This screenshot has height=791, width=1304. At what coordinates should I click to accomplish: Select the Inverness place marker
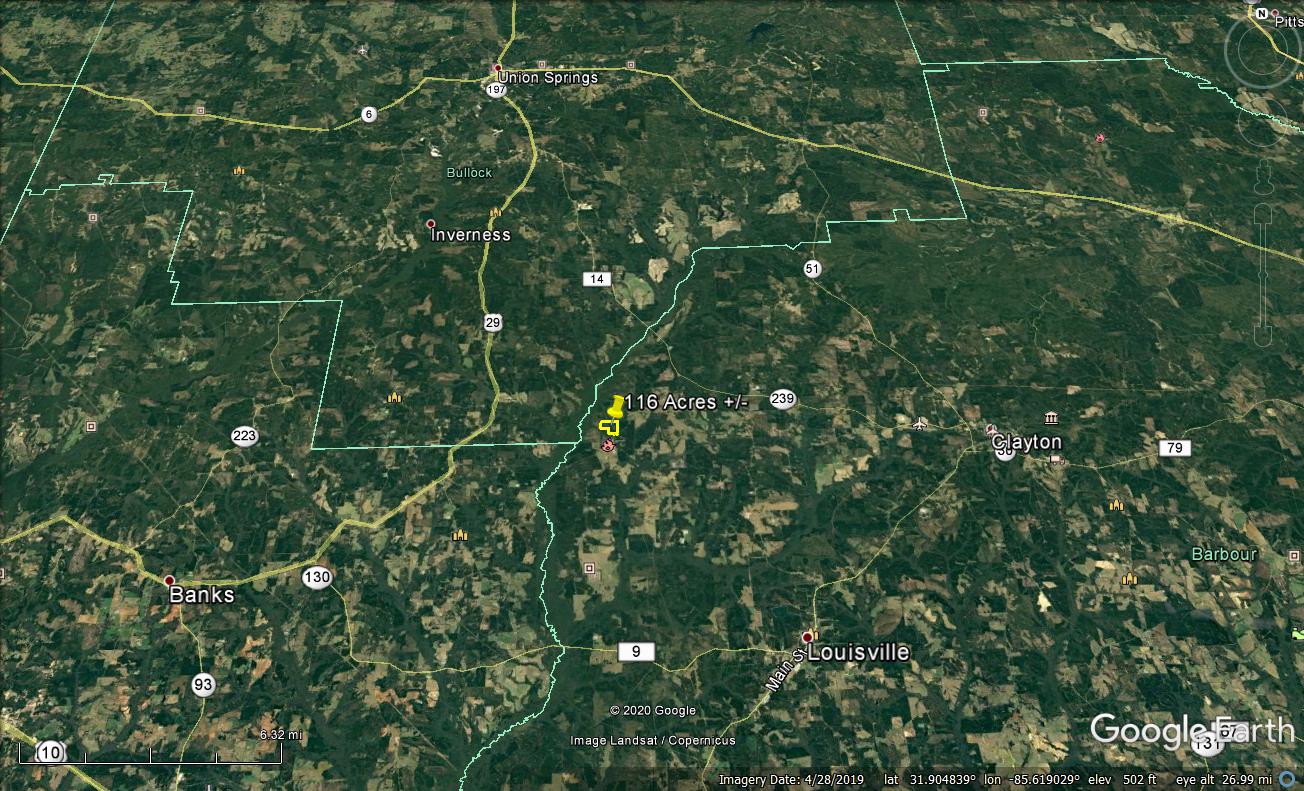pyautogui.click(x=431, y=223)
